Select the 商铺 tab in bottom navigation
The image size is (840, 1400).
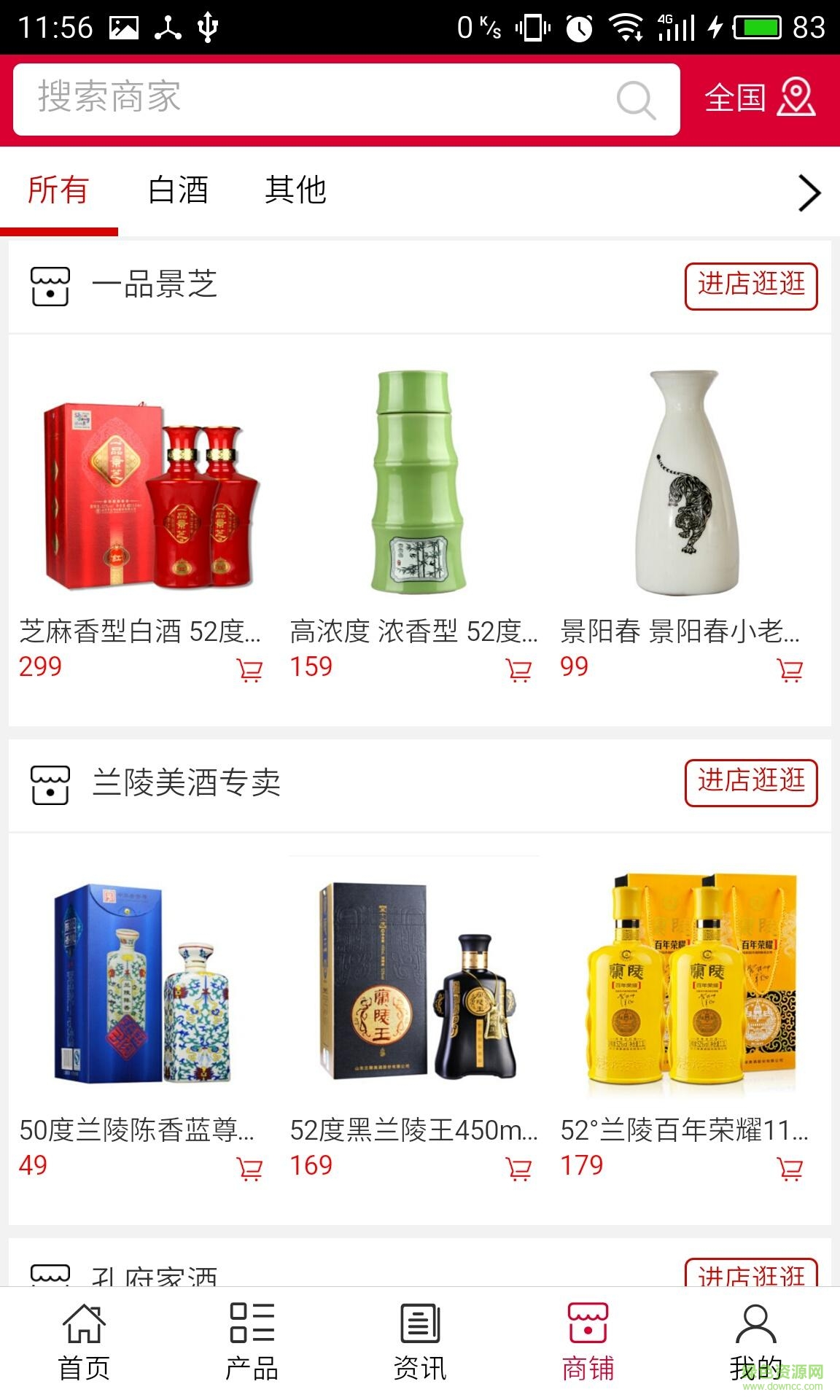tap(588, 1342)
